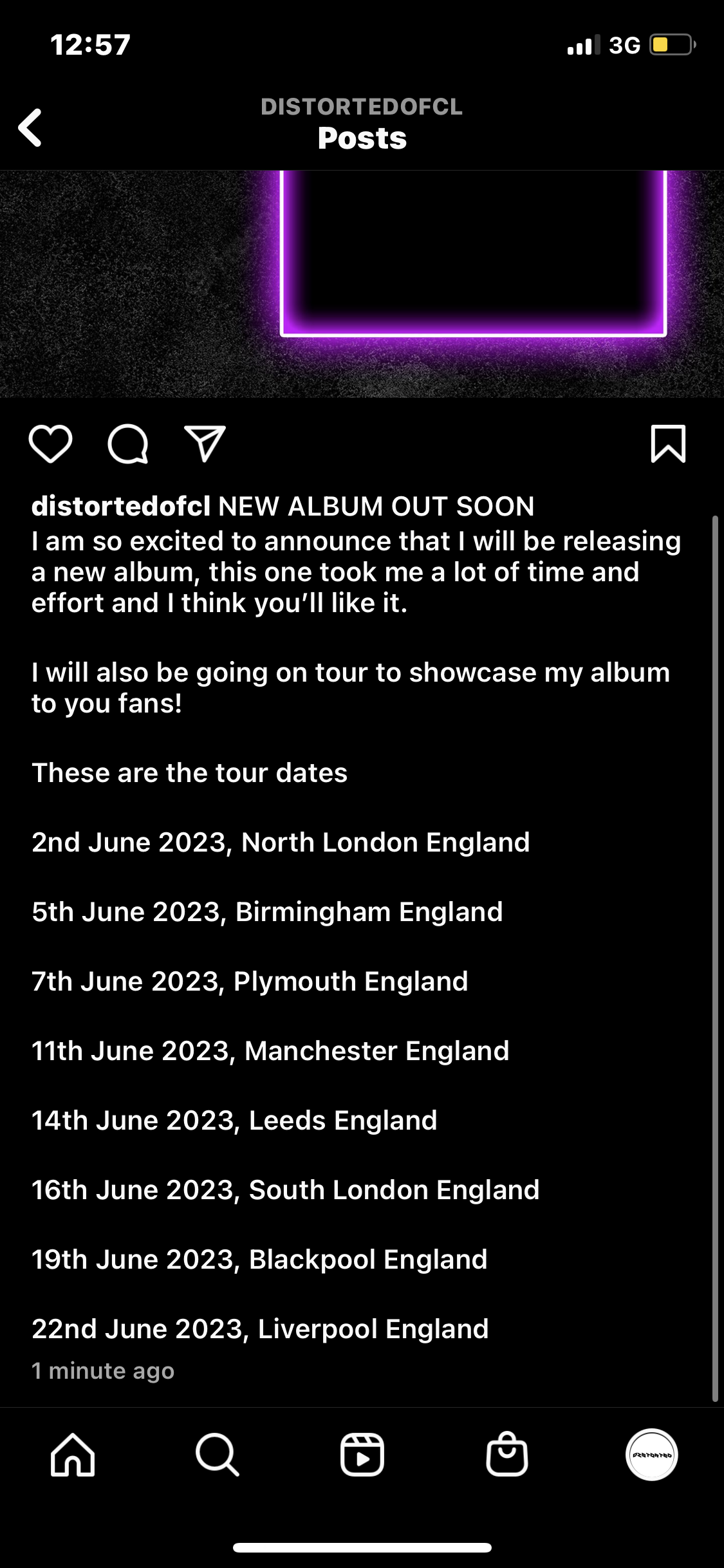724x1568 pixels.
Task: Switch to the Reels tab
Action: [362, 1455]
